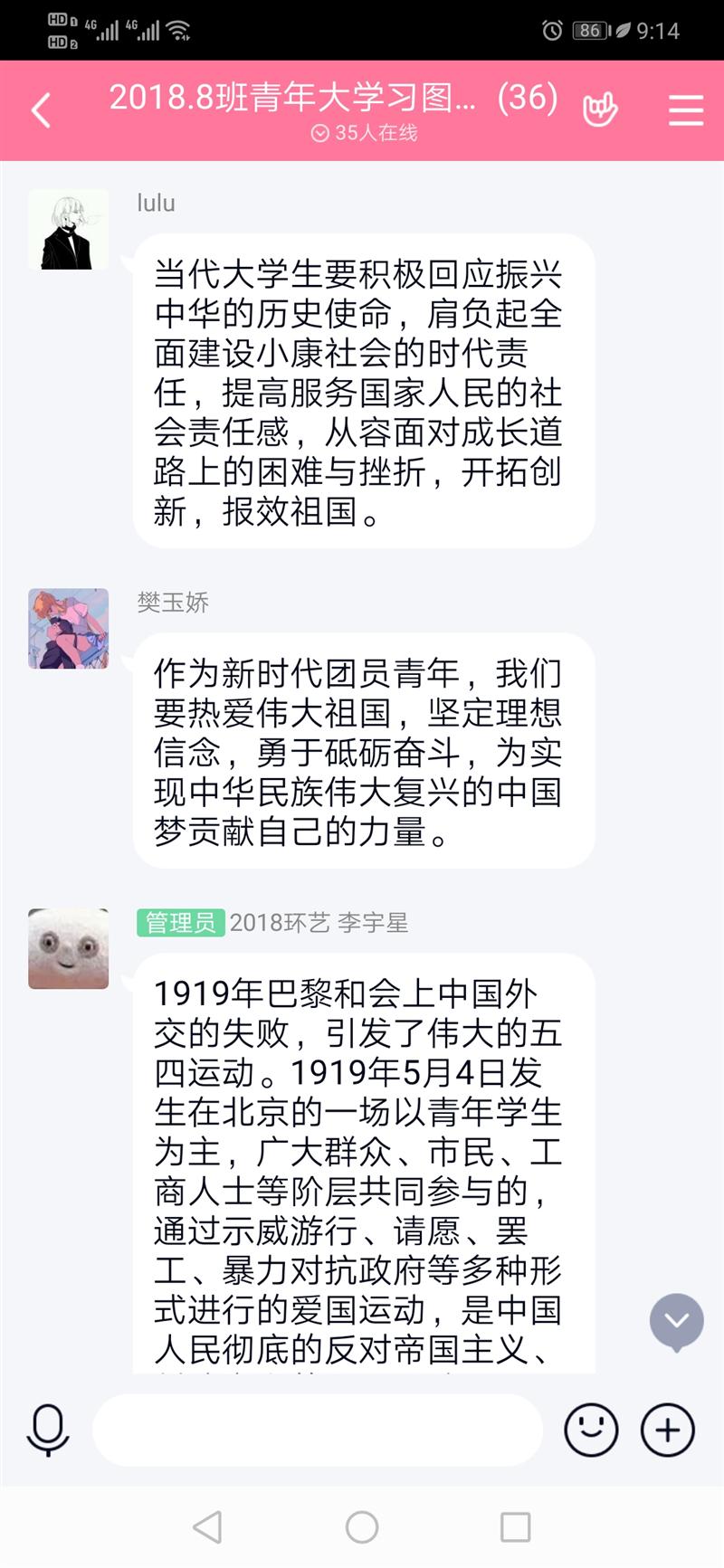Open the emoji picker
The height and width of the screenshot is (1568, 724).
click(591, 1430)
